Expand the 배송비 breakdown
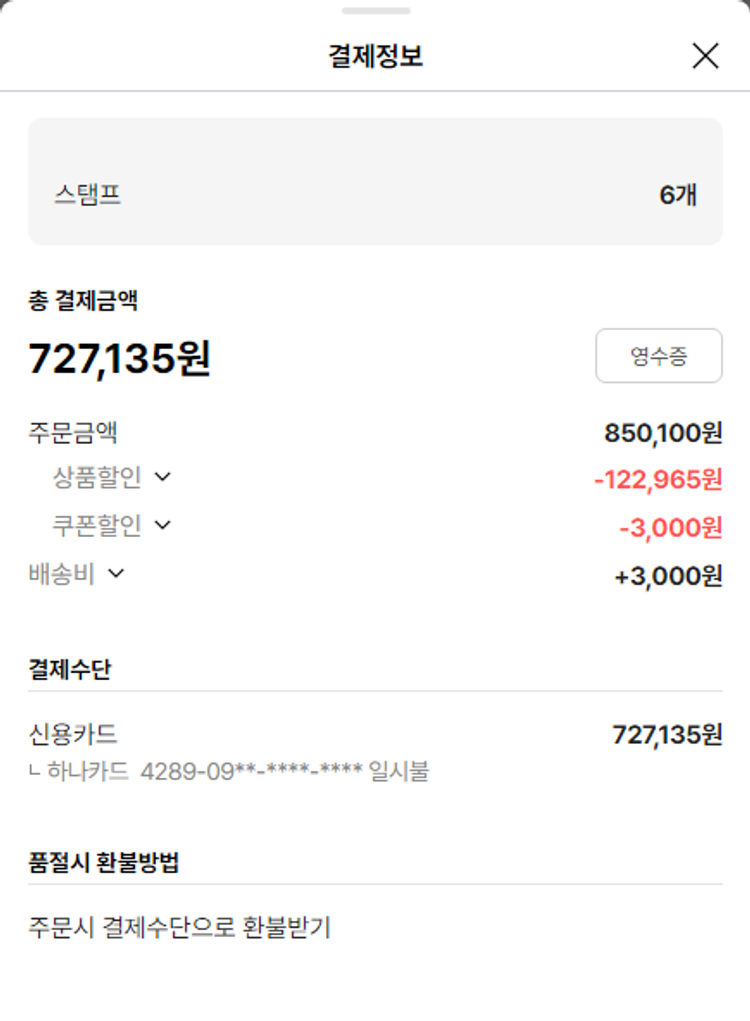Viewport: 750px width, 1021px height. [116, 574]
